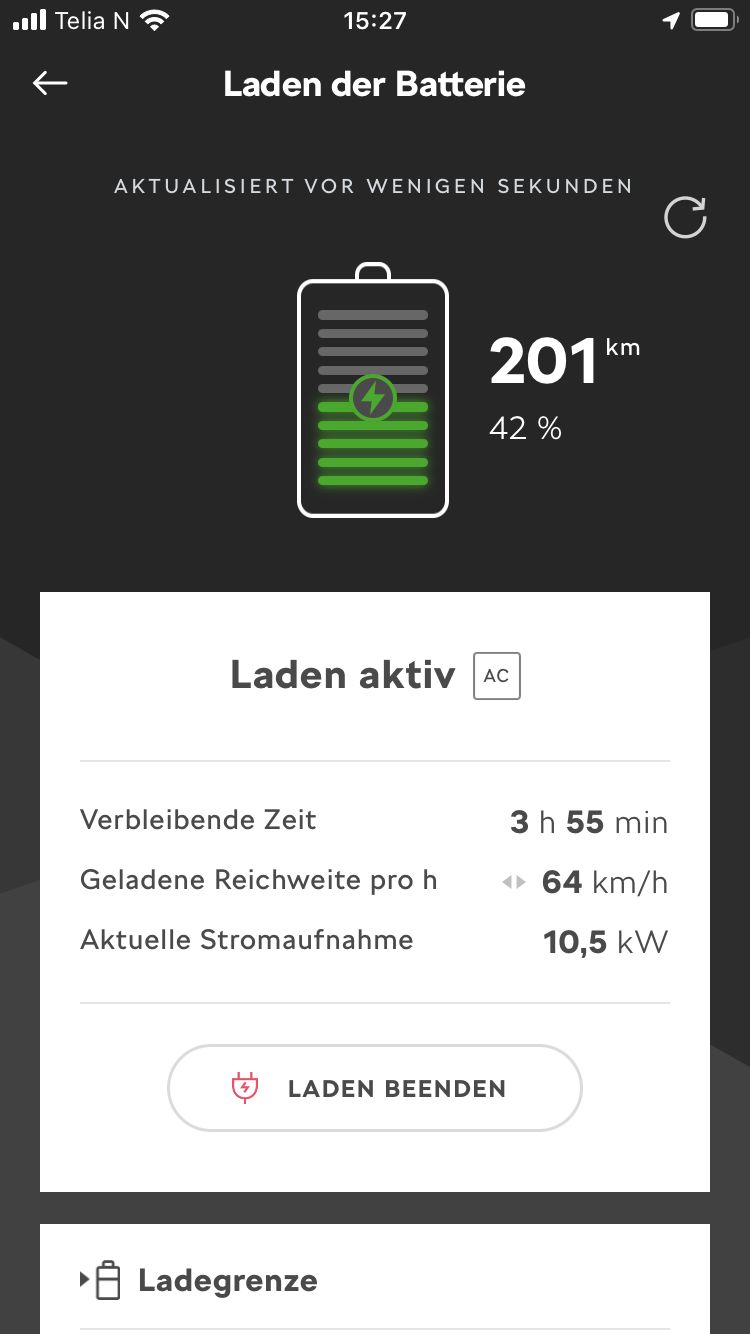Select the charging bolt icon on the battery
Image resolution: width=750 pixels, height=1334 pixels.
372,398
